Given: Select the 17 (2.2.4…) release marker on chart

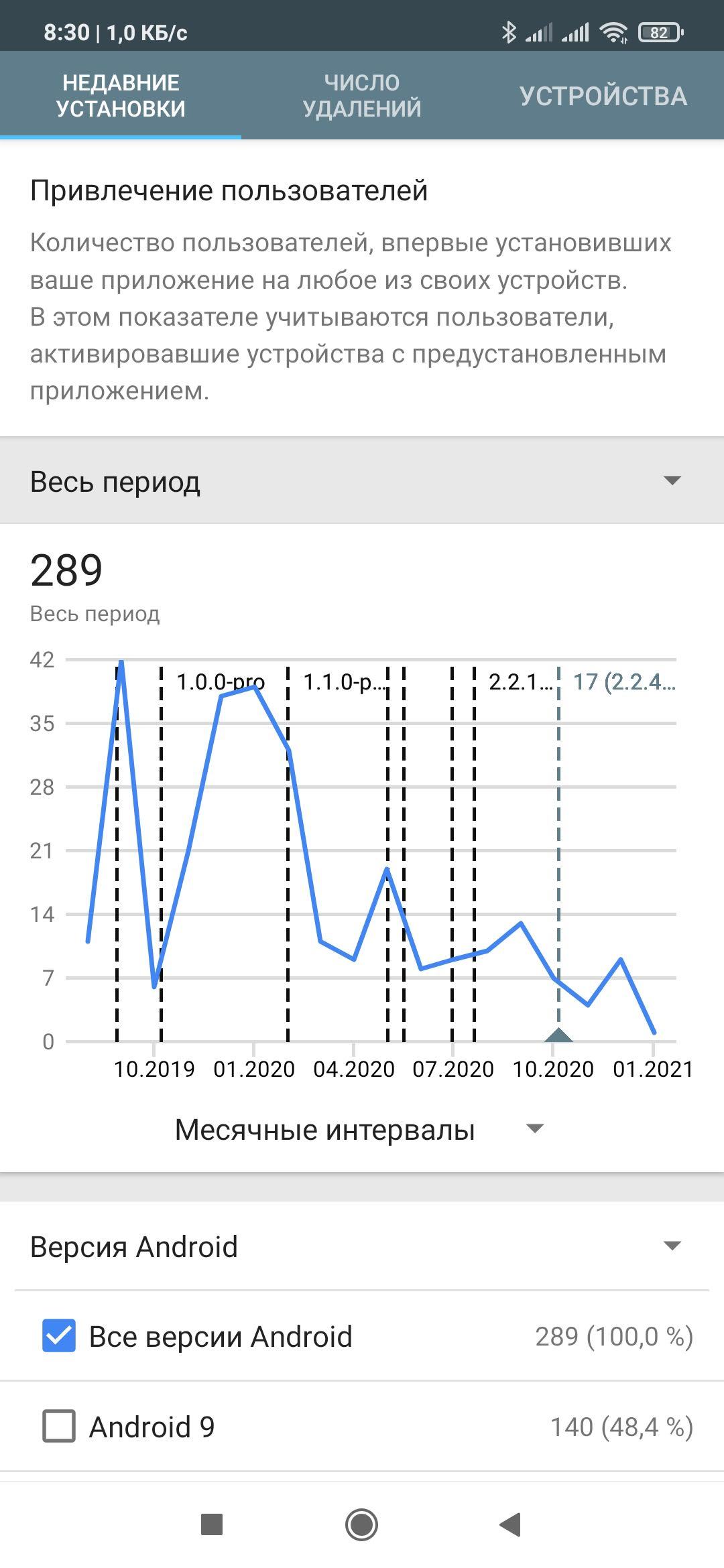Looking at the screenshot, I should point(558,1035).
